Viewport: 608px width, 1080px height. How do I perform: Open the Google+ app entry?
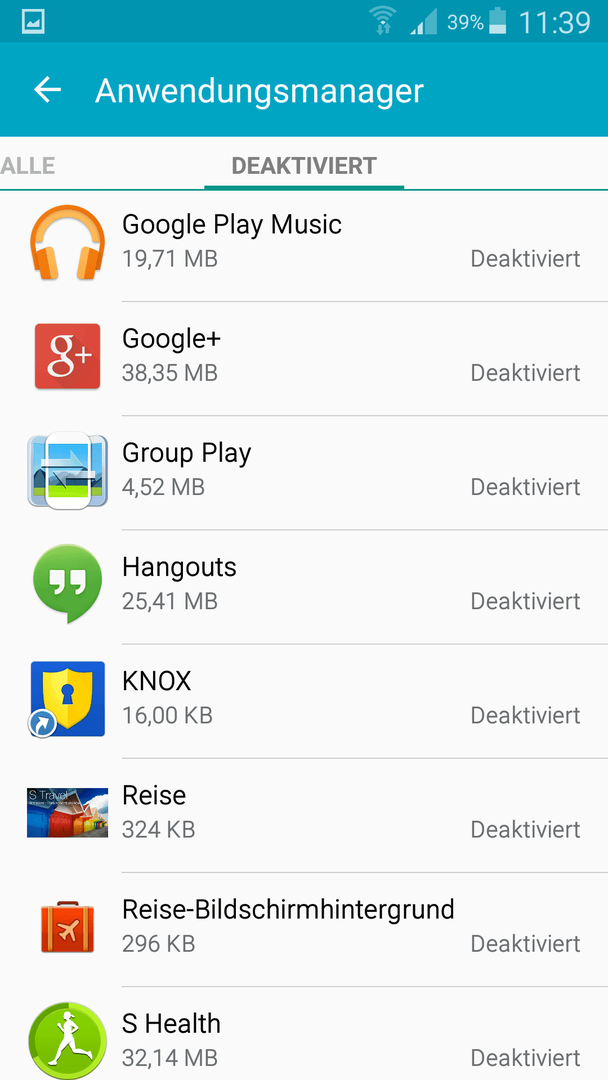(x=304, y=358)
